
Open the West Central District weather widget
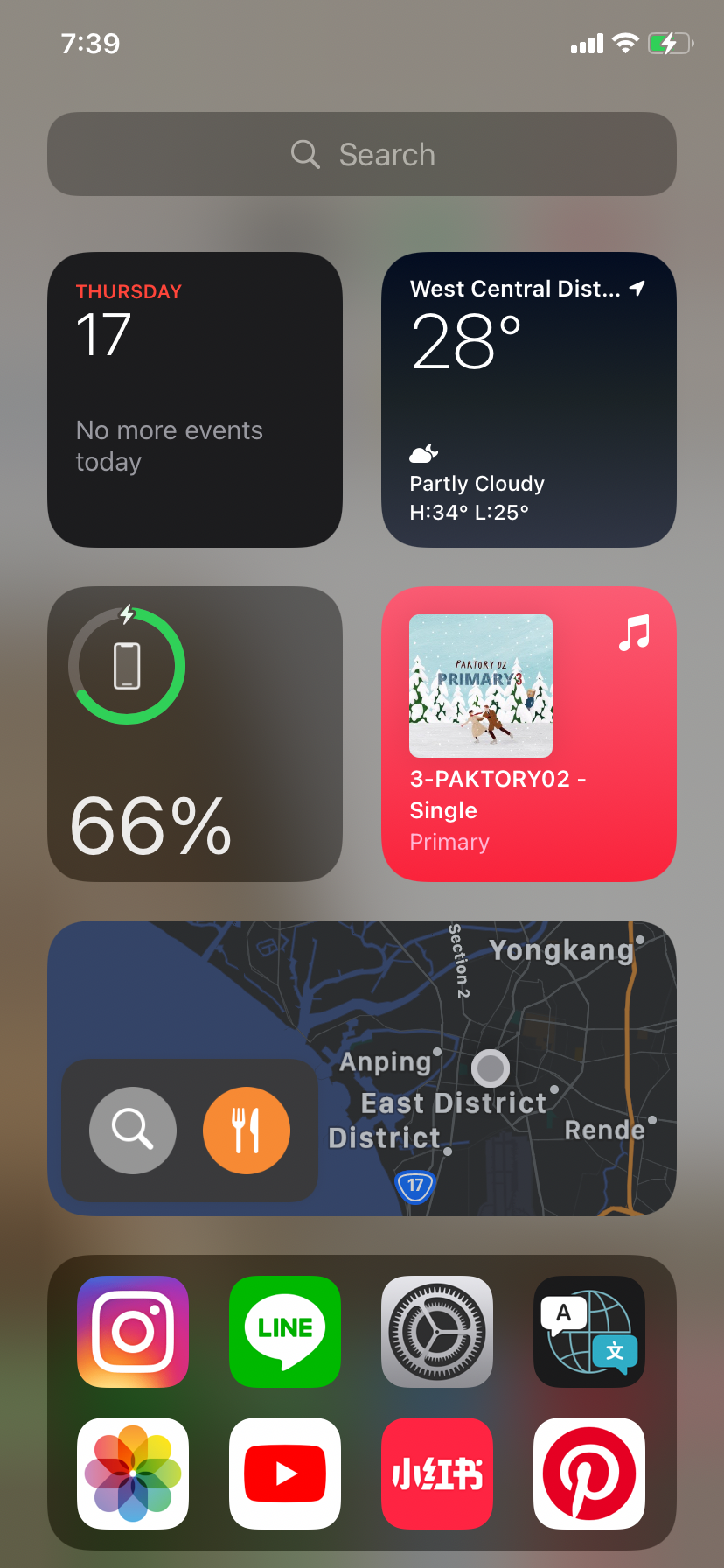(x=528, y=400)
